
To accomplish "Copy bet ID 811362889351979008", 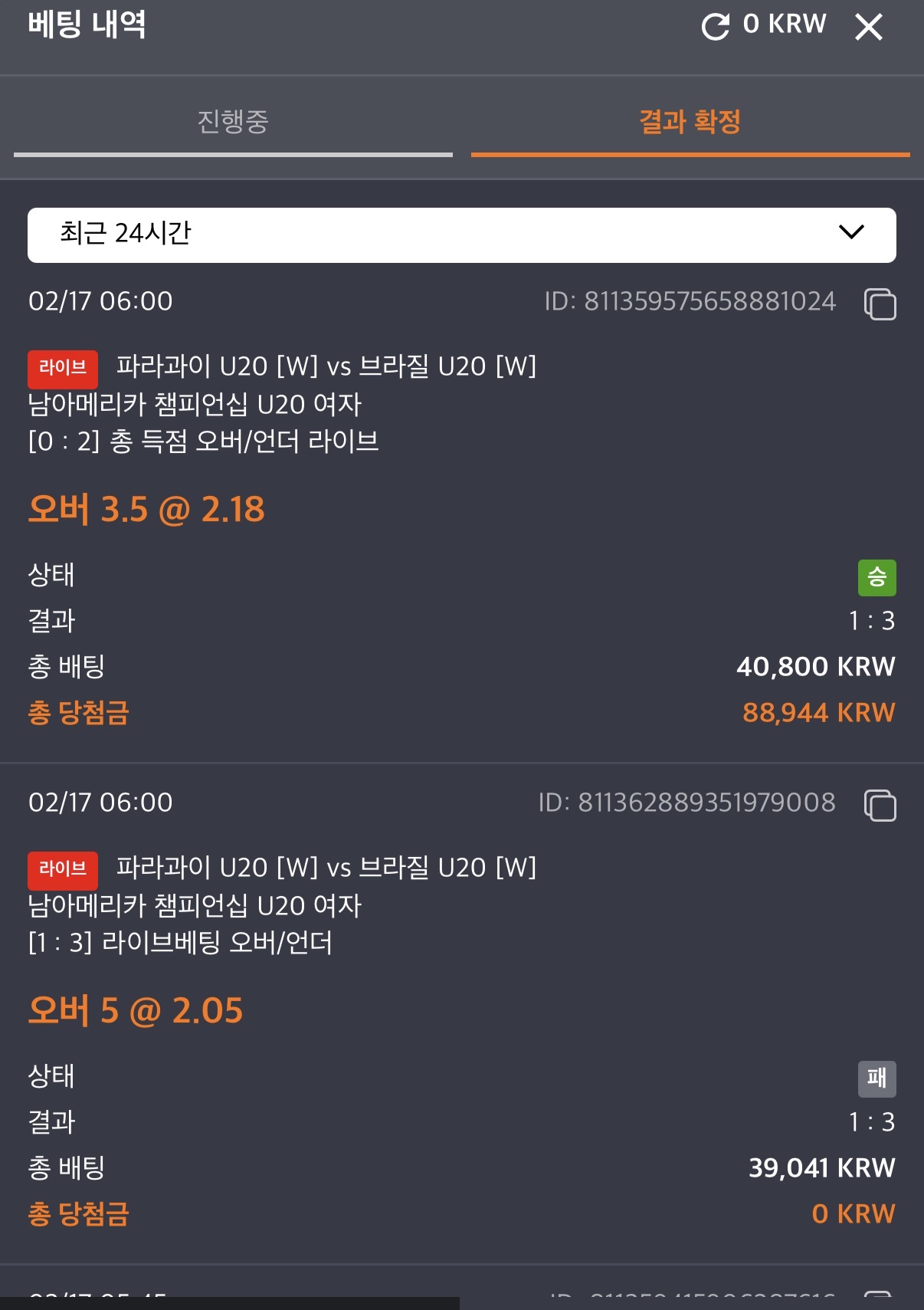I will coord(880,805).
